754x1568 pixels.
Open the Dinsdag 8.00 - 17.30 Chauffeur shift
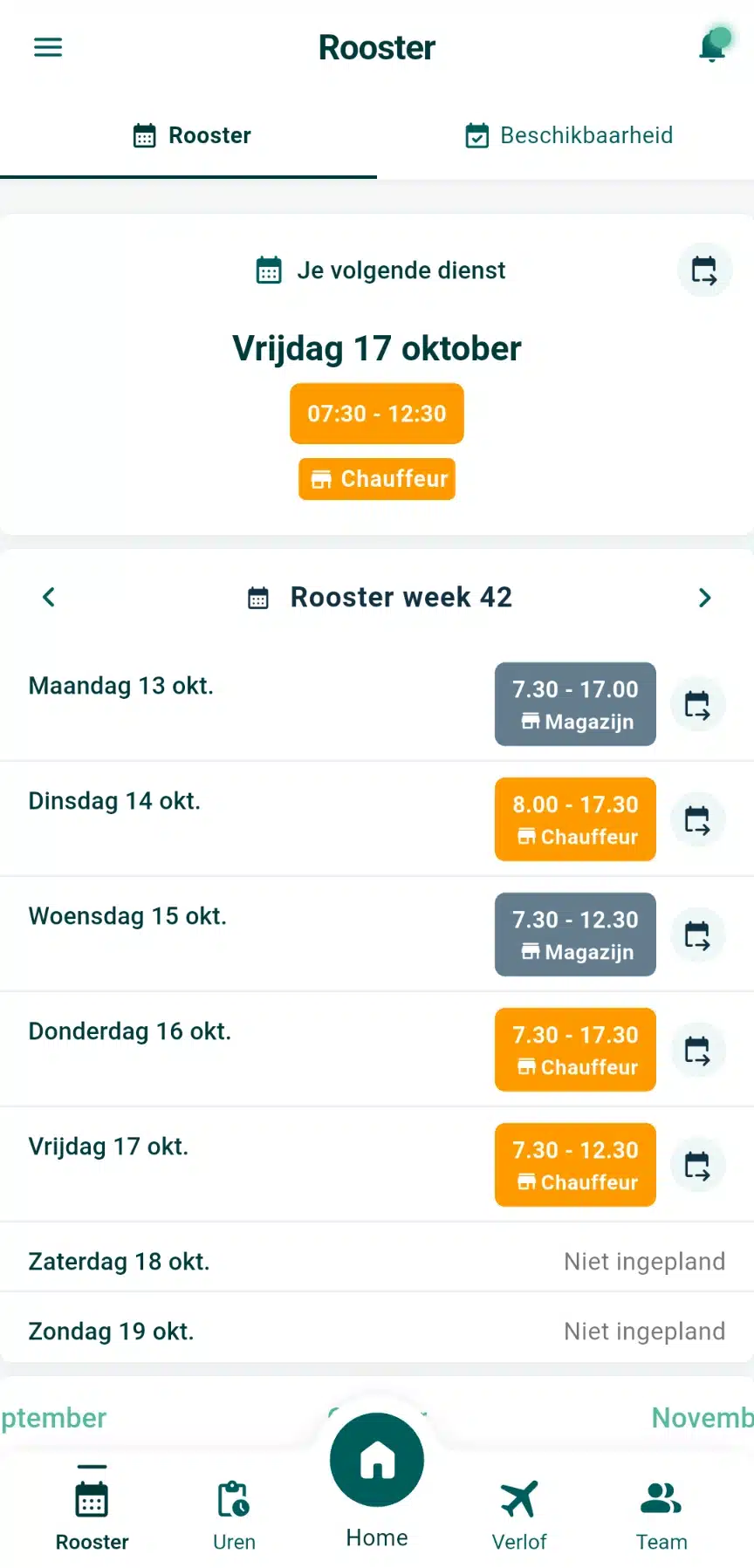(x=575, y=819)
